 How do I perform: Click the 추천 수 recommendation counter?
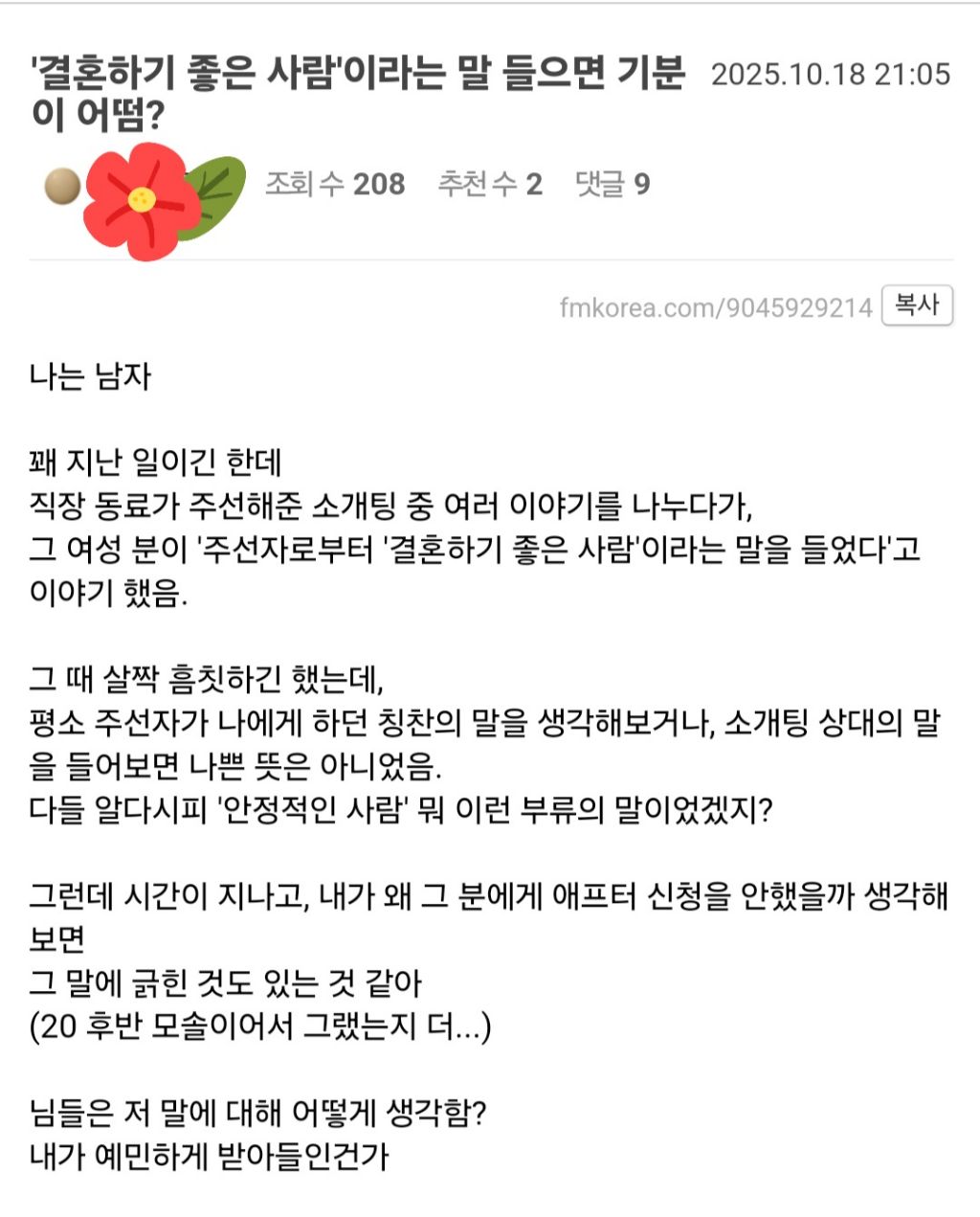(491, 185)
